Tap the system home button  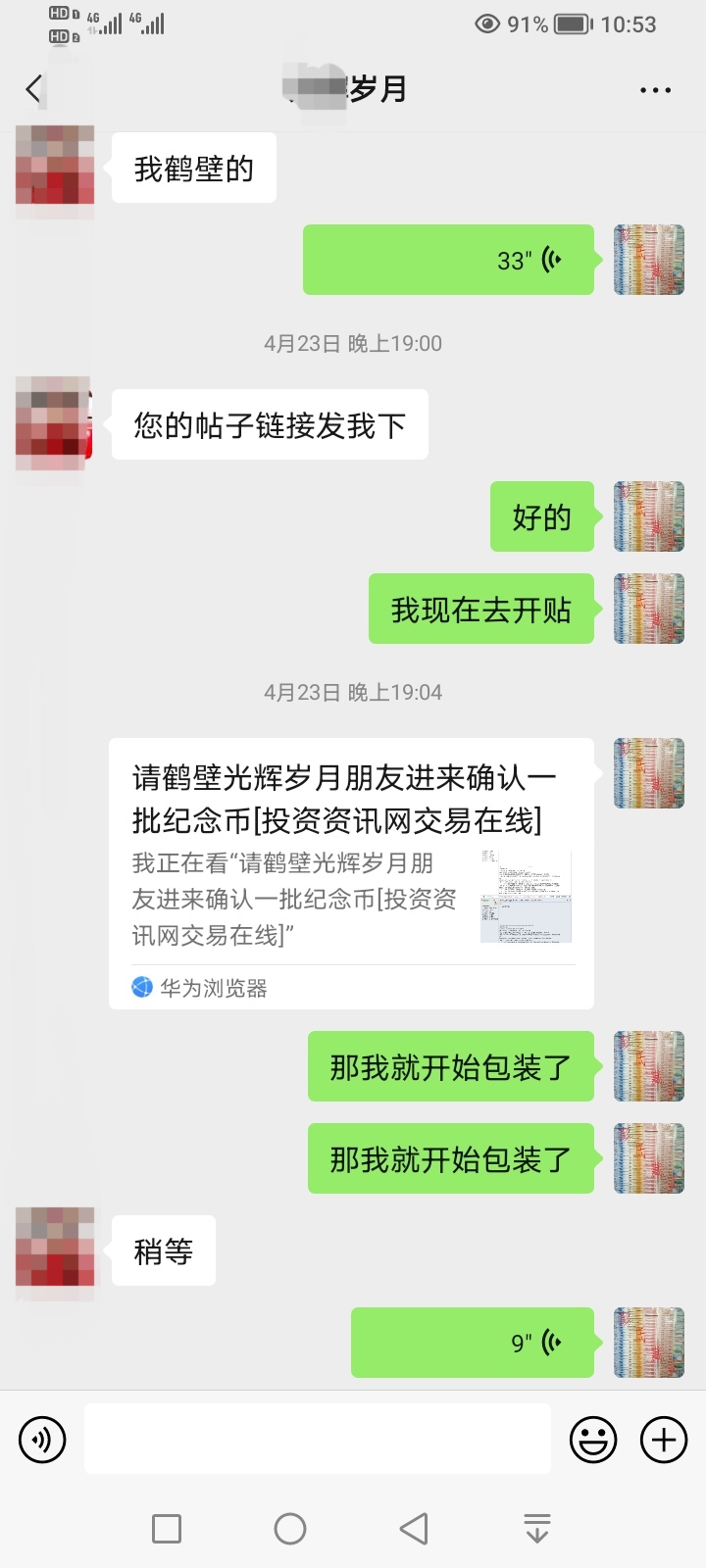[290, 1529]
